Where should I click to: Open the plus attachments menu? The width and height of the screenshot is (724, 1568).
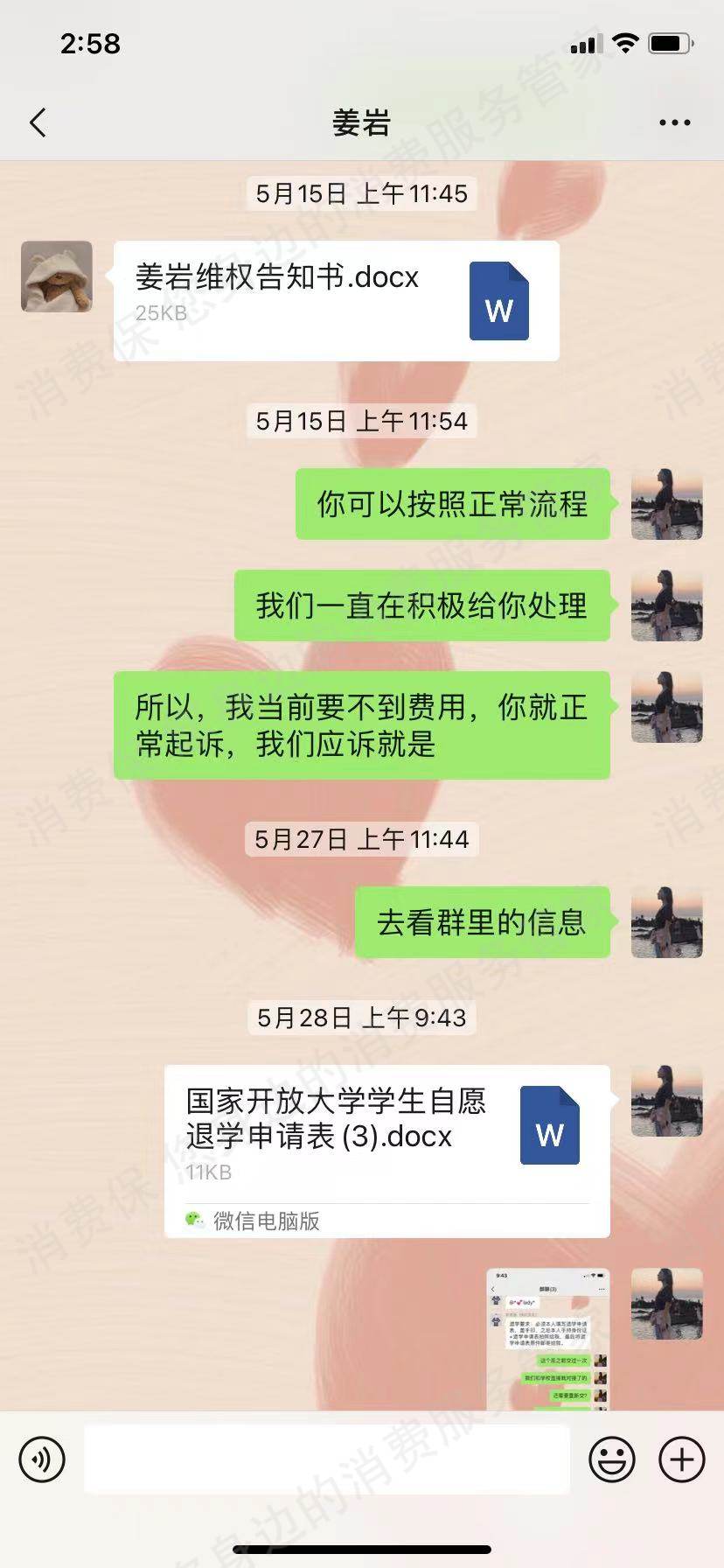point(681,1459)
